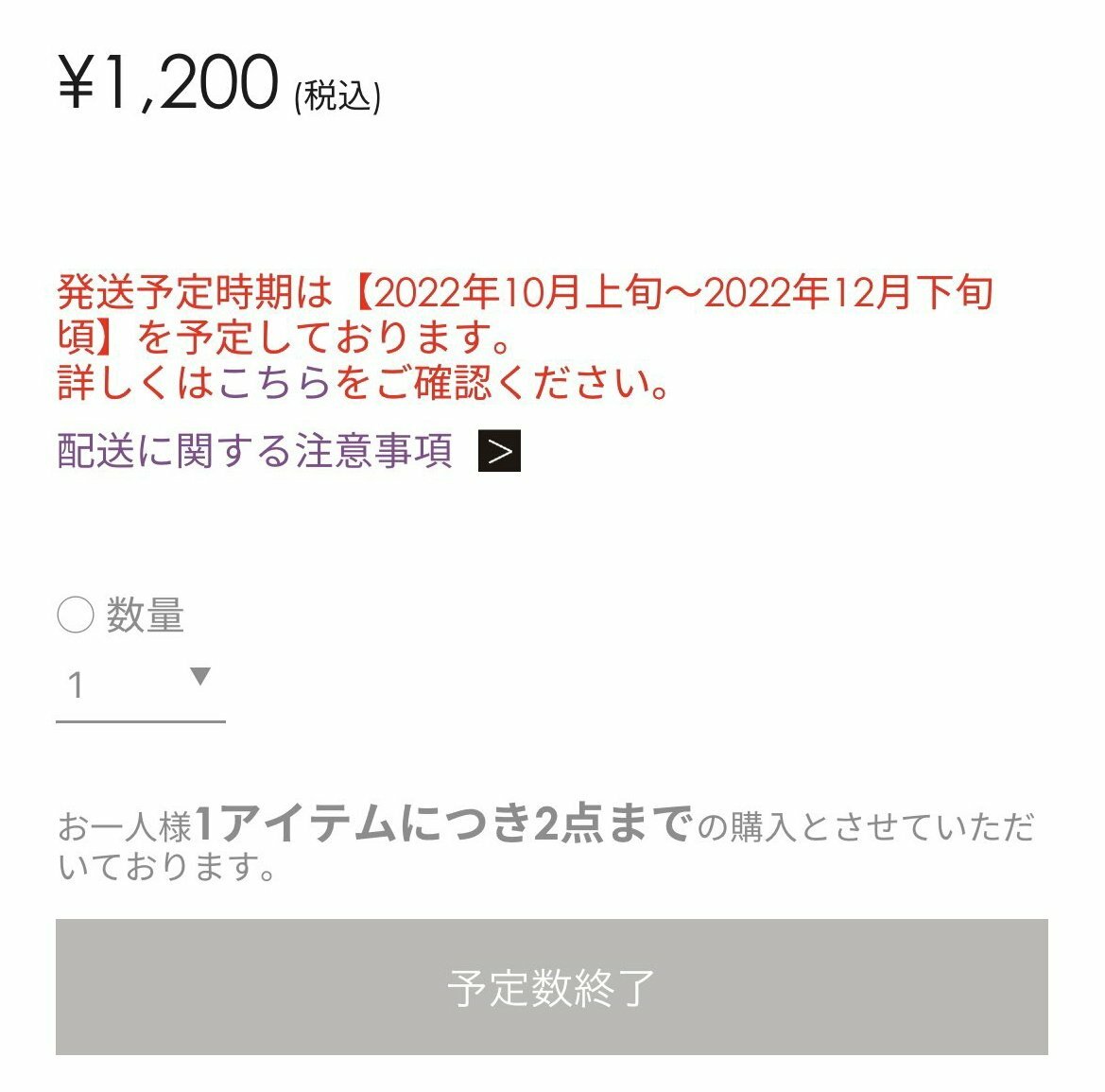
Task: Open 配送に関する注意事項 shipping notes
Action: pos(255,451)
